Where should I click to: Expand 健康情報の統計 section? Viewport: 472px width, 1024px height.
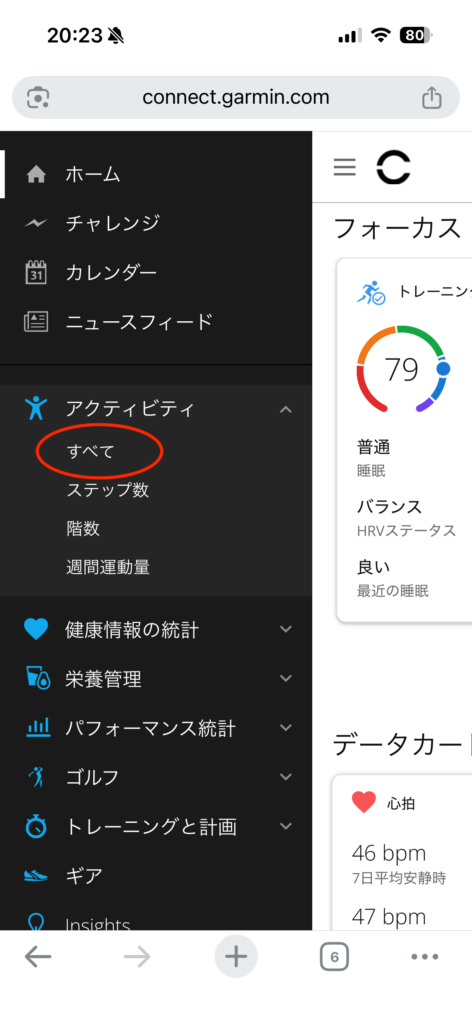click(x=155, y=630)
